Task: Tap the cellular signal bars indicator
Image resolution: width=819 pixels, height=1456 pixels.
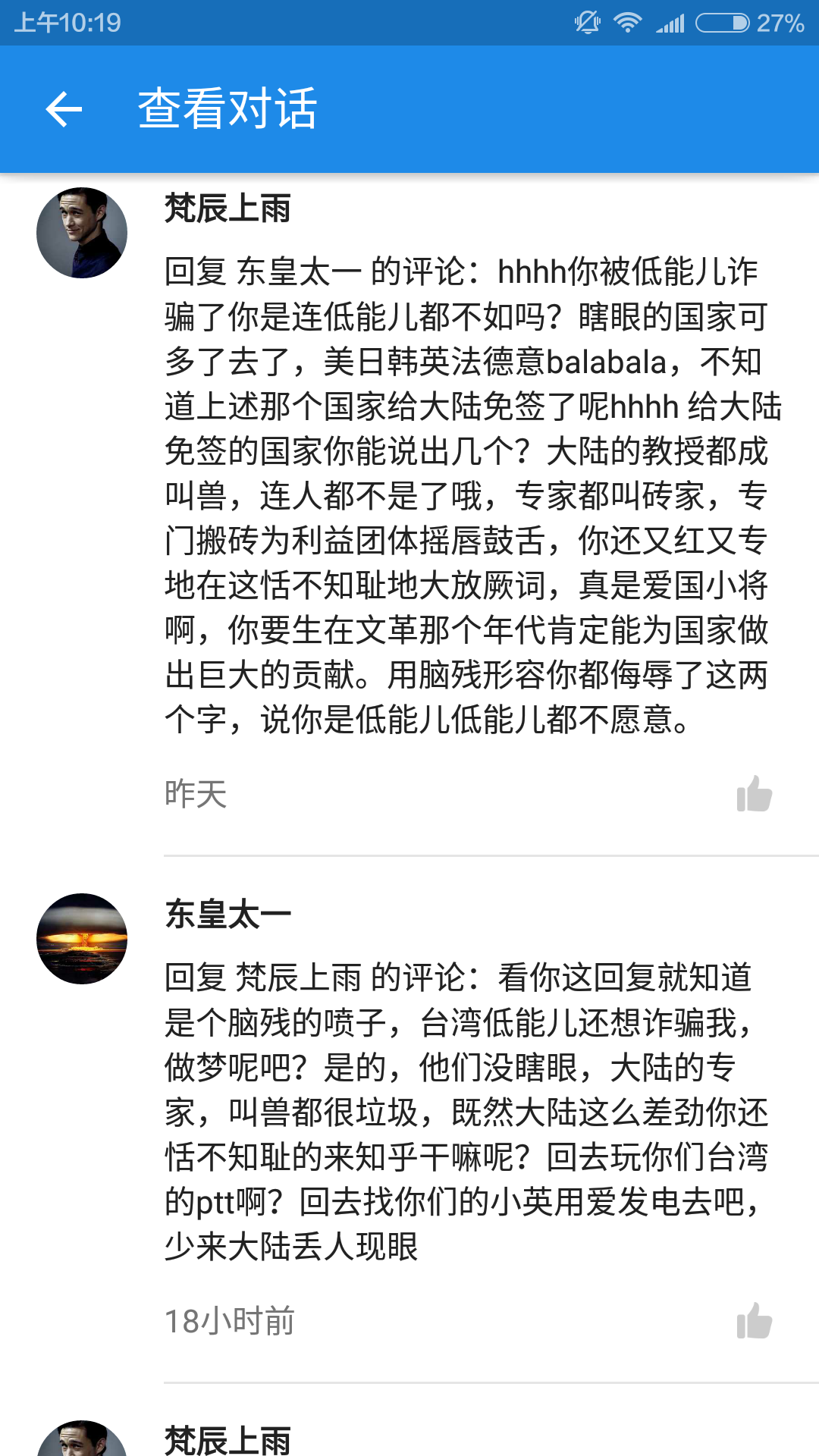Action: click(670, 22)
